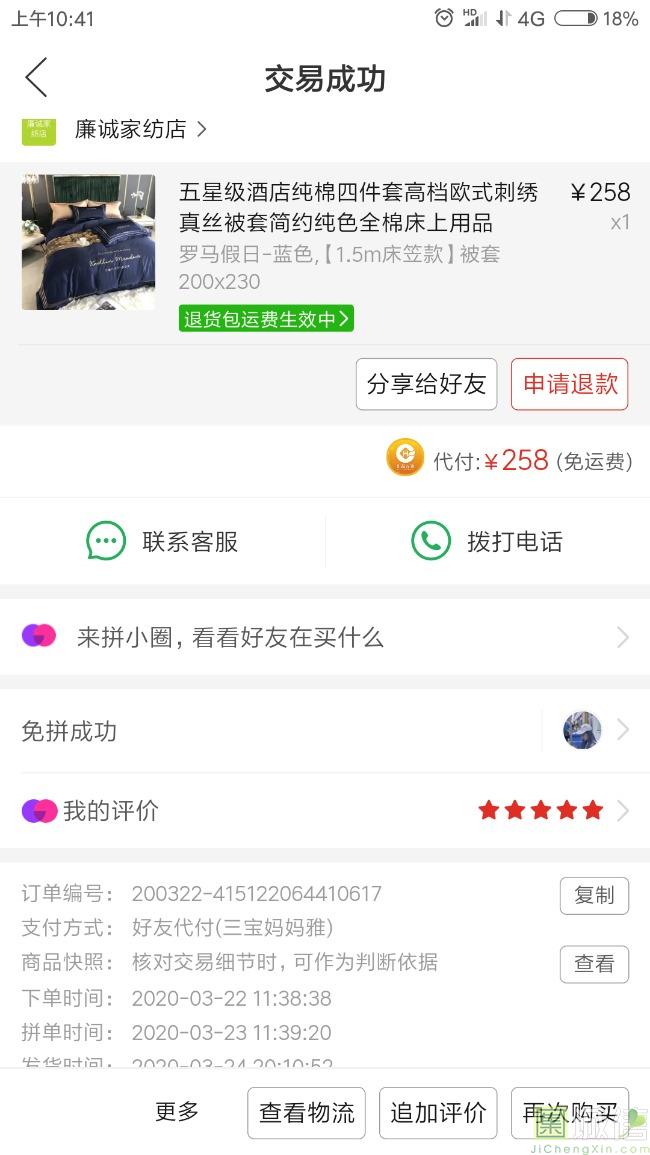Tap the 退货包运费生效中 green tag
This screenshot has width=650, height=1155.
[266, 319]
